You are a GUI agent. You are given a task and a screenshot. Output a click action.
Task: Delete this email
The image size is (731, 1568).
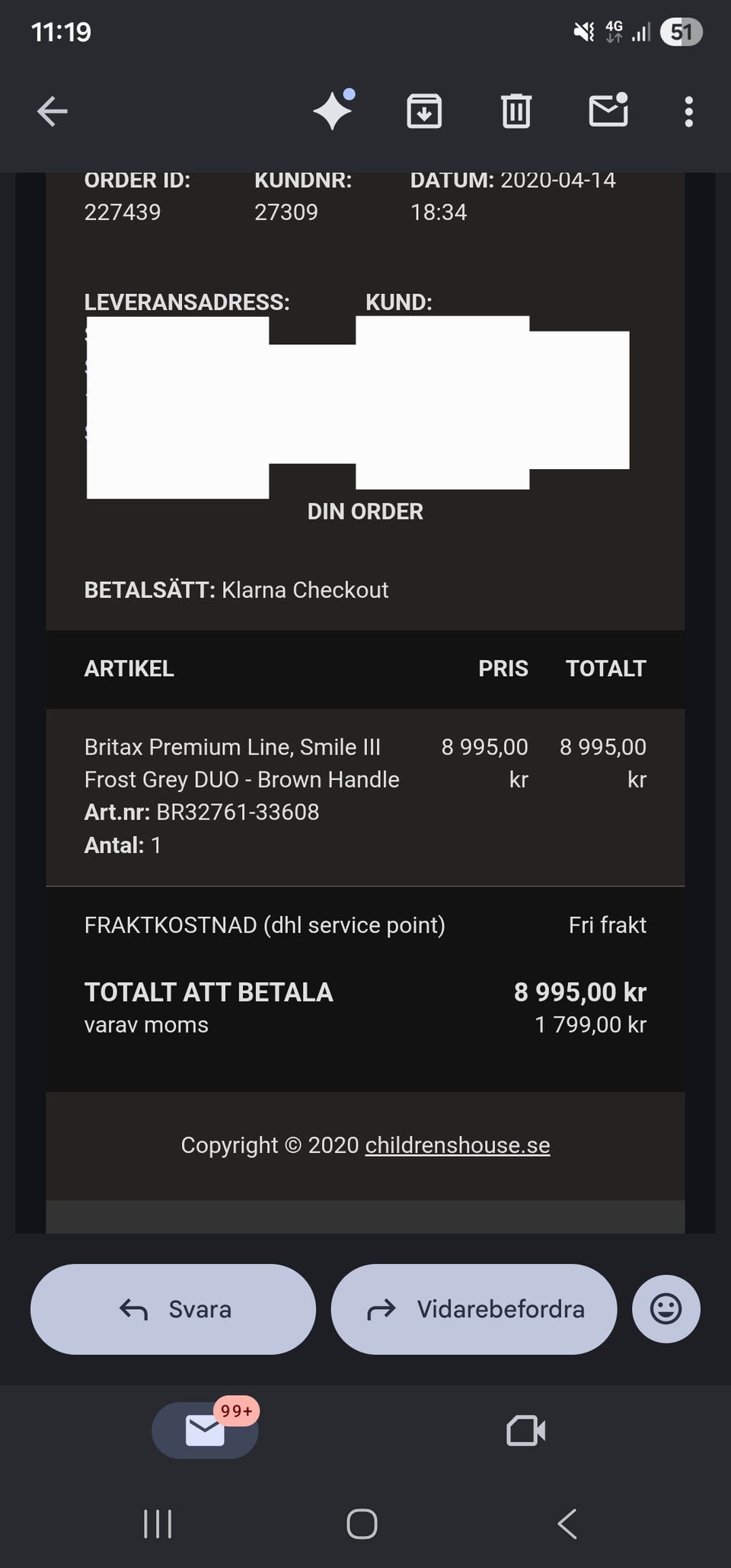pyautogui.click(x=516, y=111)
